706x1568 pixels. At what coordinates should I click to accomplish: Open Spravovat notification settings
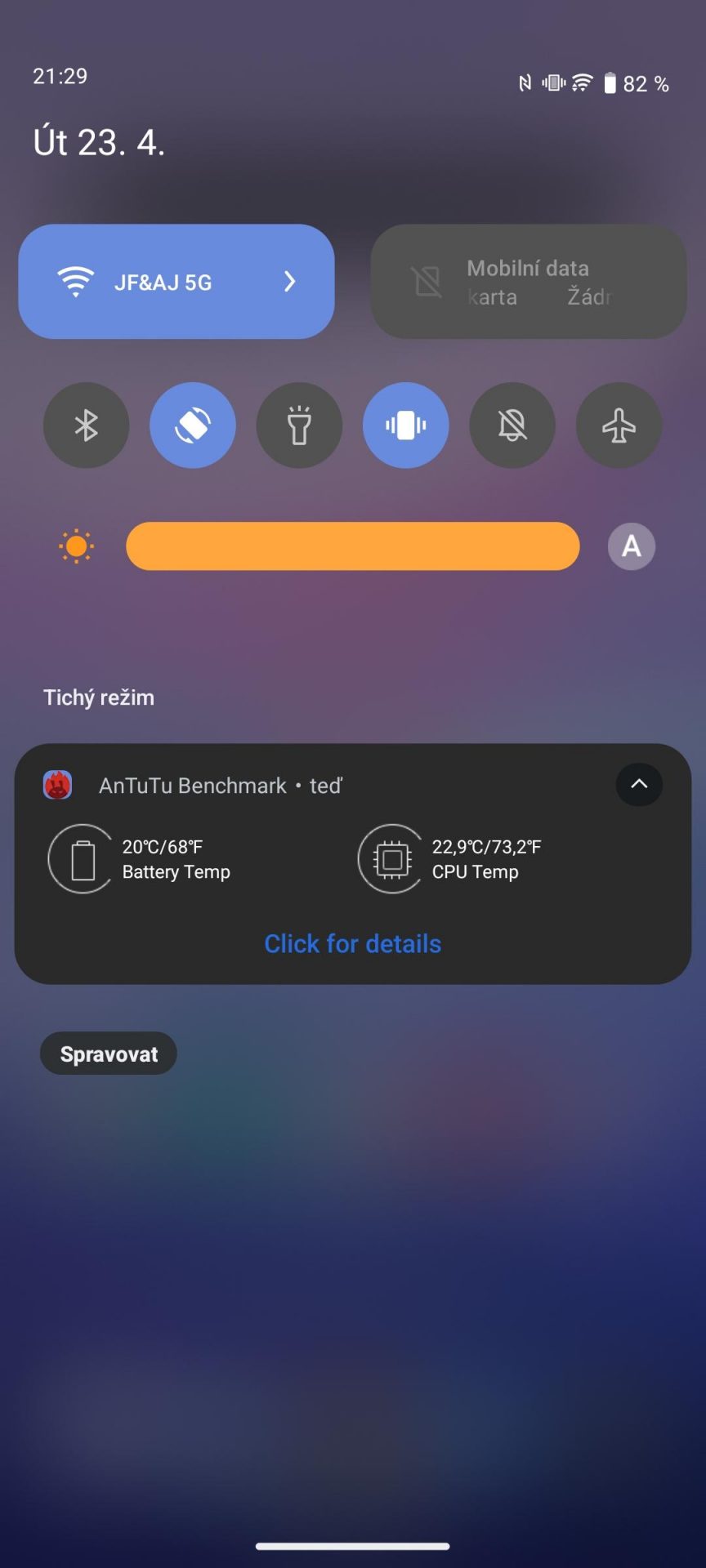(109, 1053)
